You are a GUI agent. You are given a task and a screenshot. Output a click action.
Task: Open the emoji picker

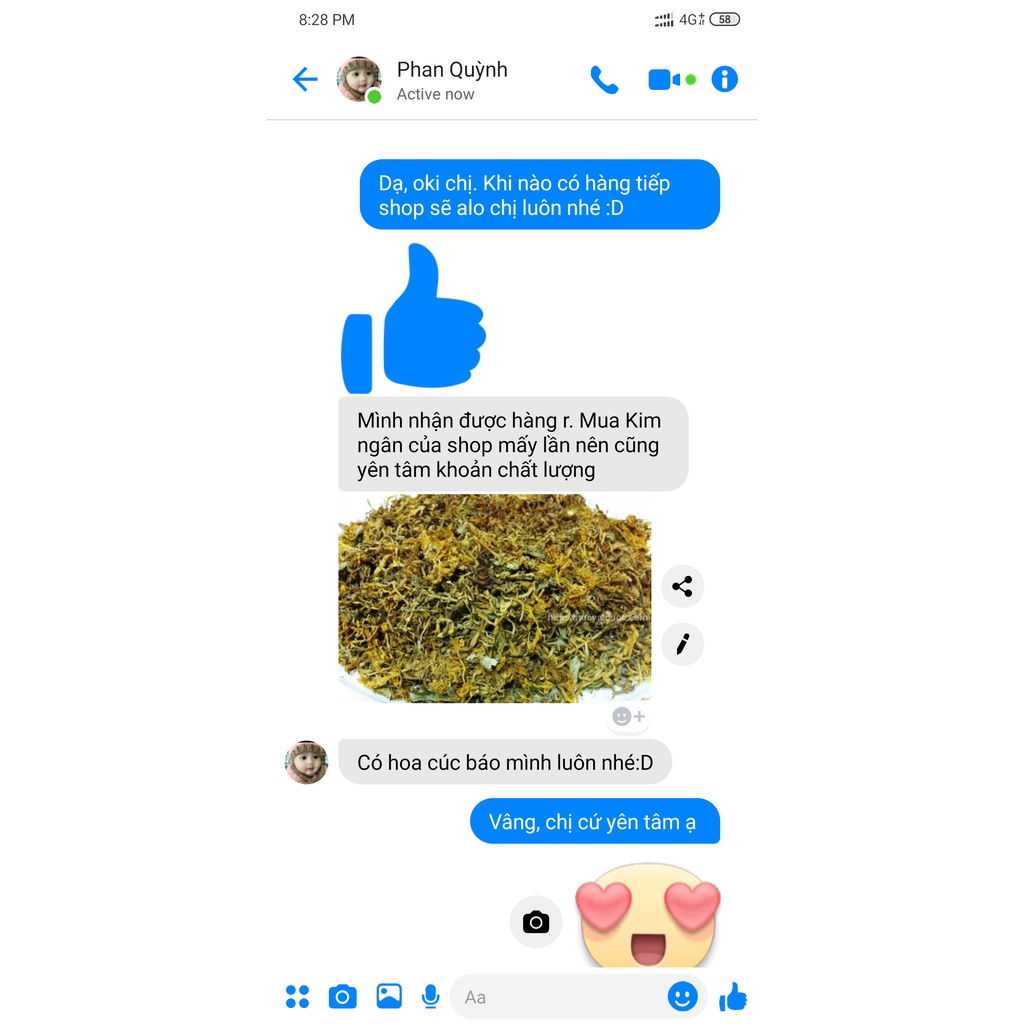pos(682,996)
